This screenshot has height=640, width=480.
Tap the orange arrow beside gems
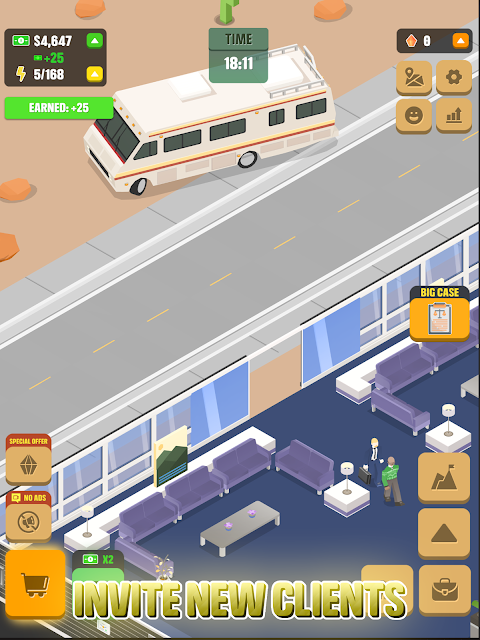tap(460, 41)
